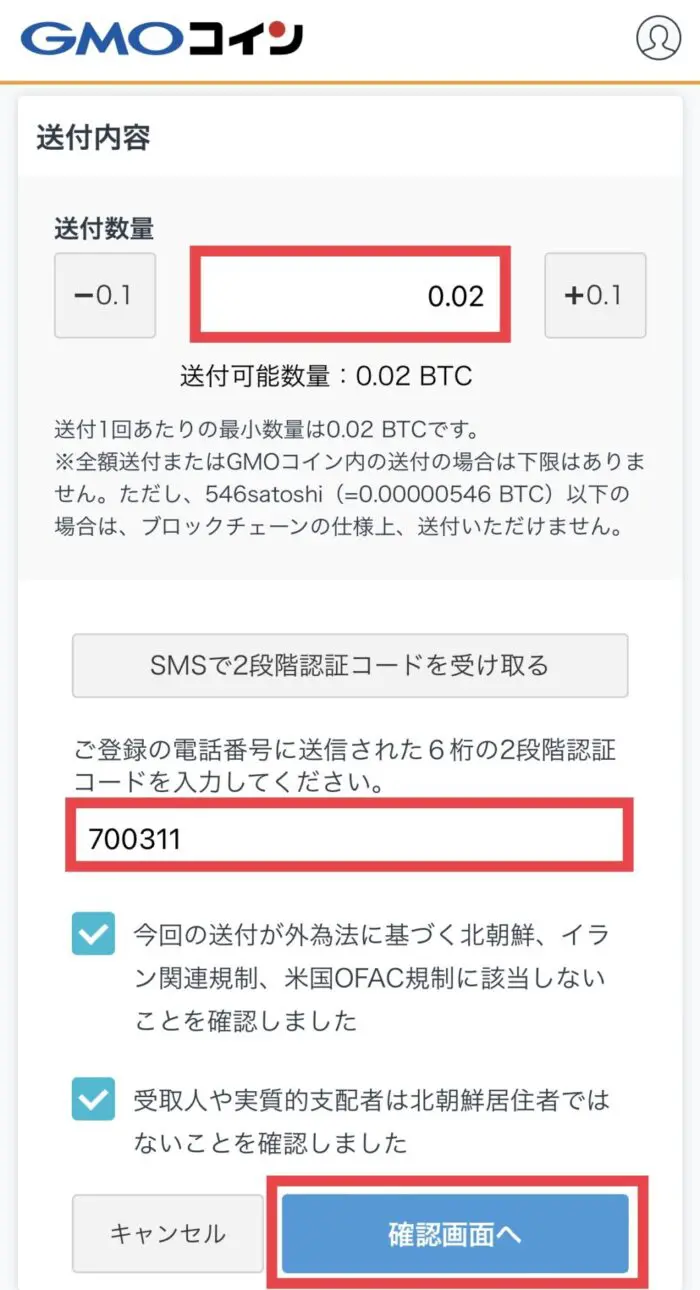Decrease send amount by 0.1

tap(105, 296)
